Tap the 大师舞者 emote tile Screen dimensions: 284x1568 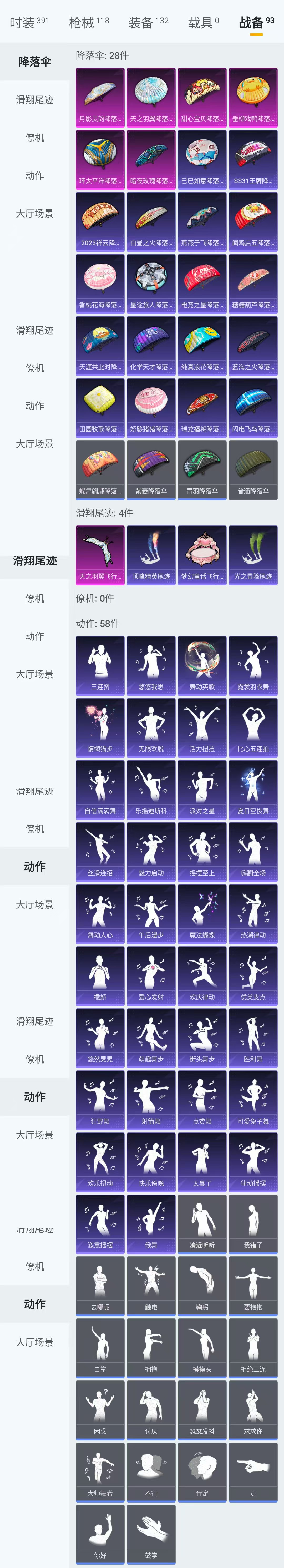(100, 1472)
